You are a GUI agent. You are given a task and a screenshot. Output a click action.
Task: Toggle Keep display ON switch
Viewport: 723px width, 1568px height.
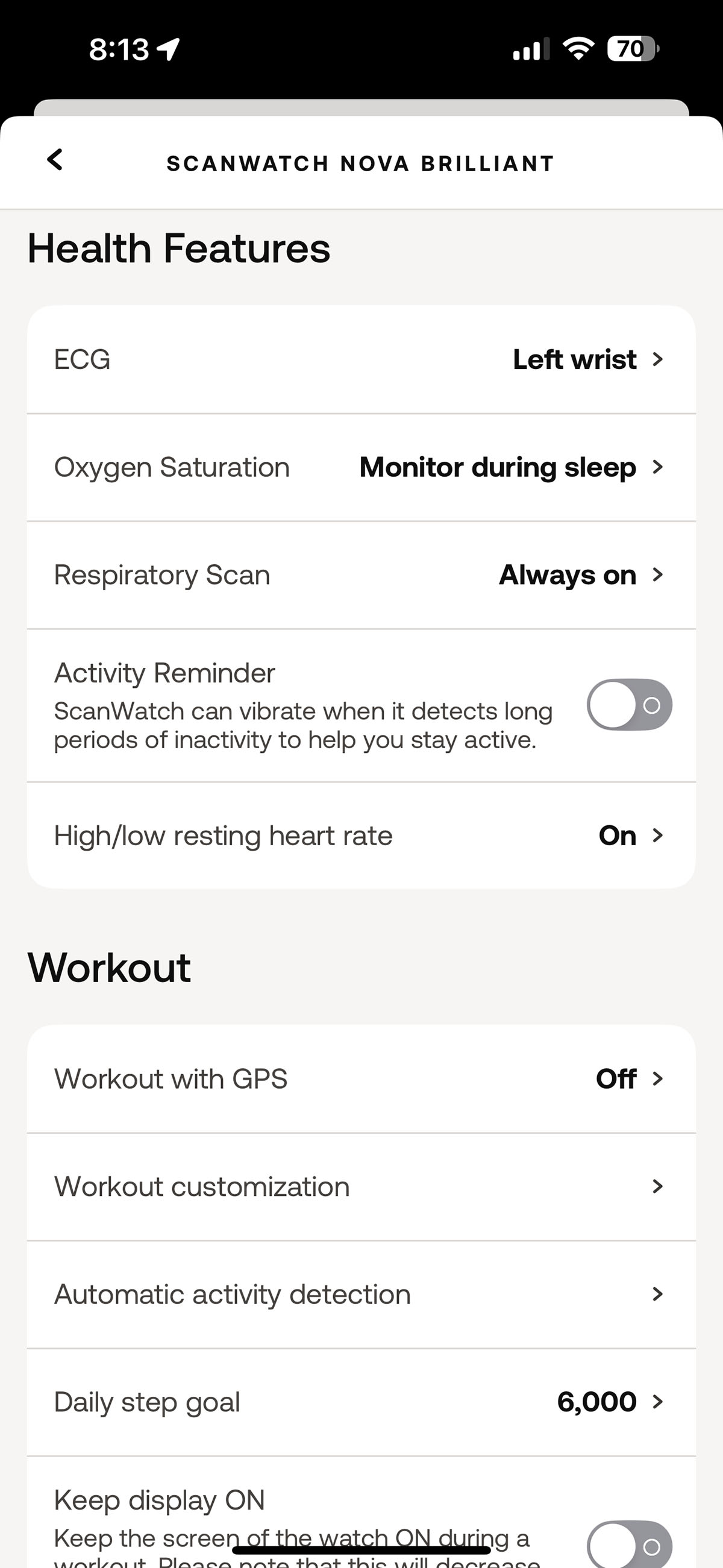pyautogui.click(x=629, y=1545)
